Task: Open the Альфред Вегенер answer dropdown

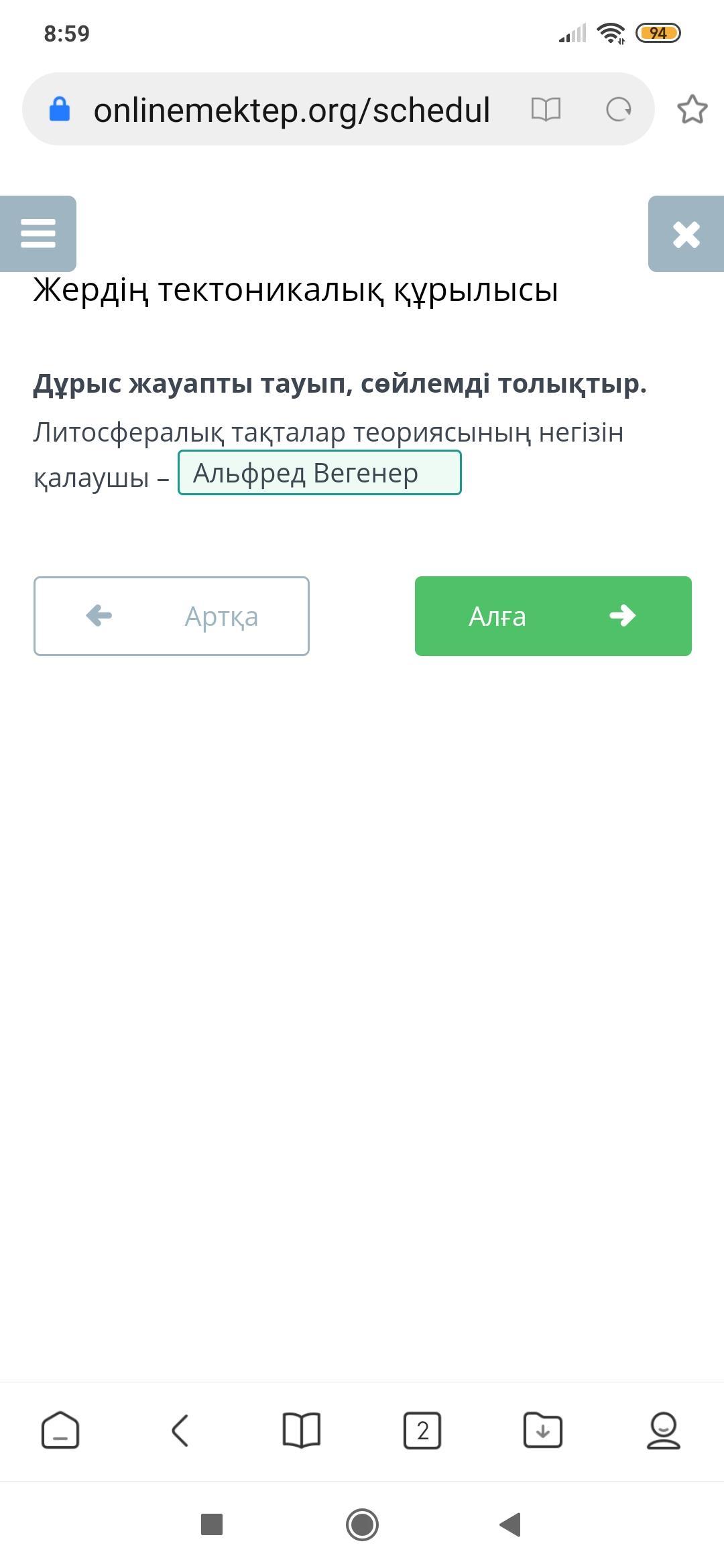Action: [x=320, y=473]
